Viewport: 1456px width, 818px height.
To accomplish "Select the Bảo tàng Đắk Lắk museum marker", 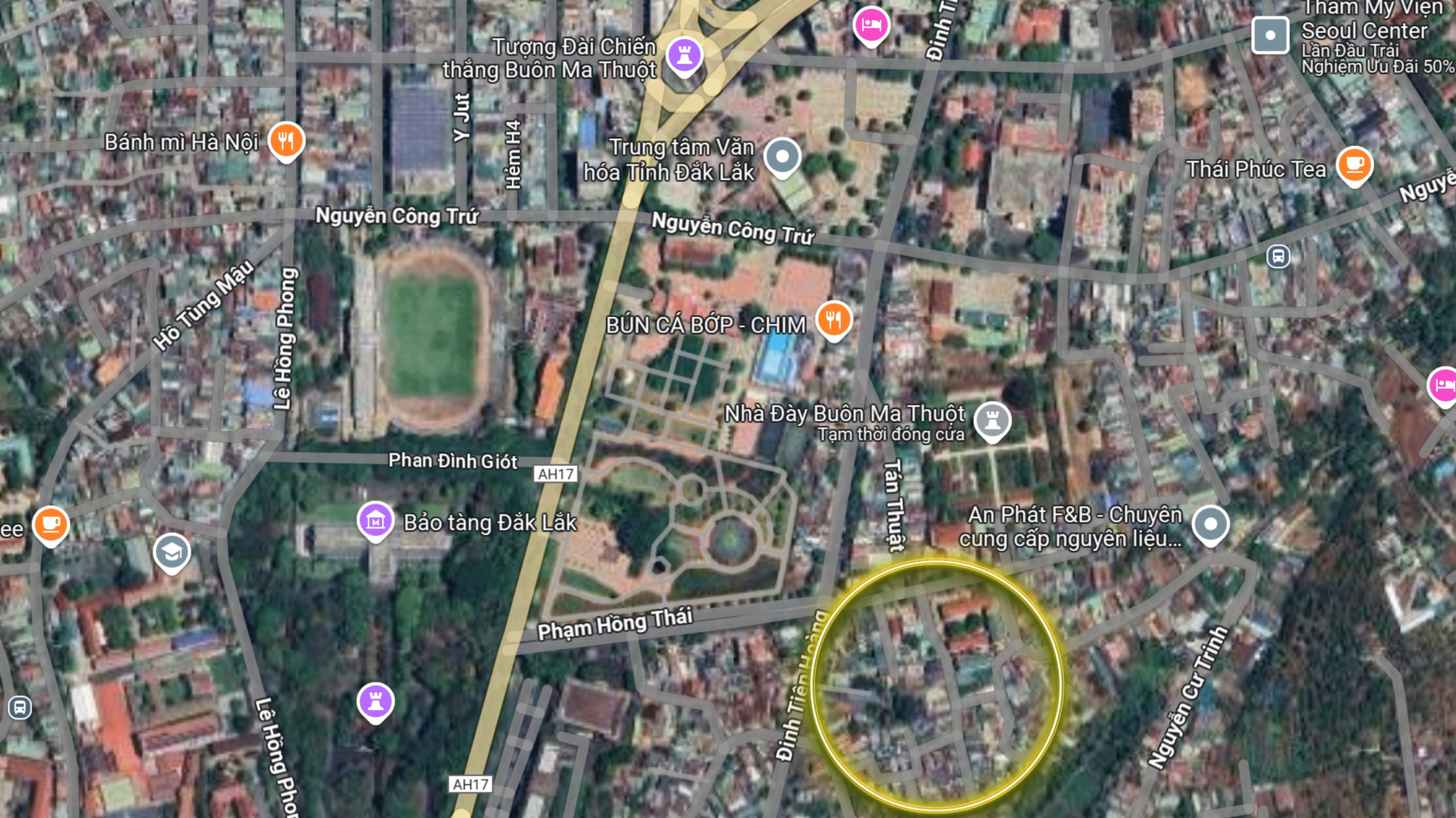I will 375,521.
